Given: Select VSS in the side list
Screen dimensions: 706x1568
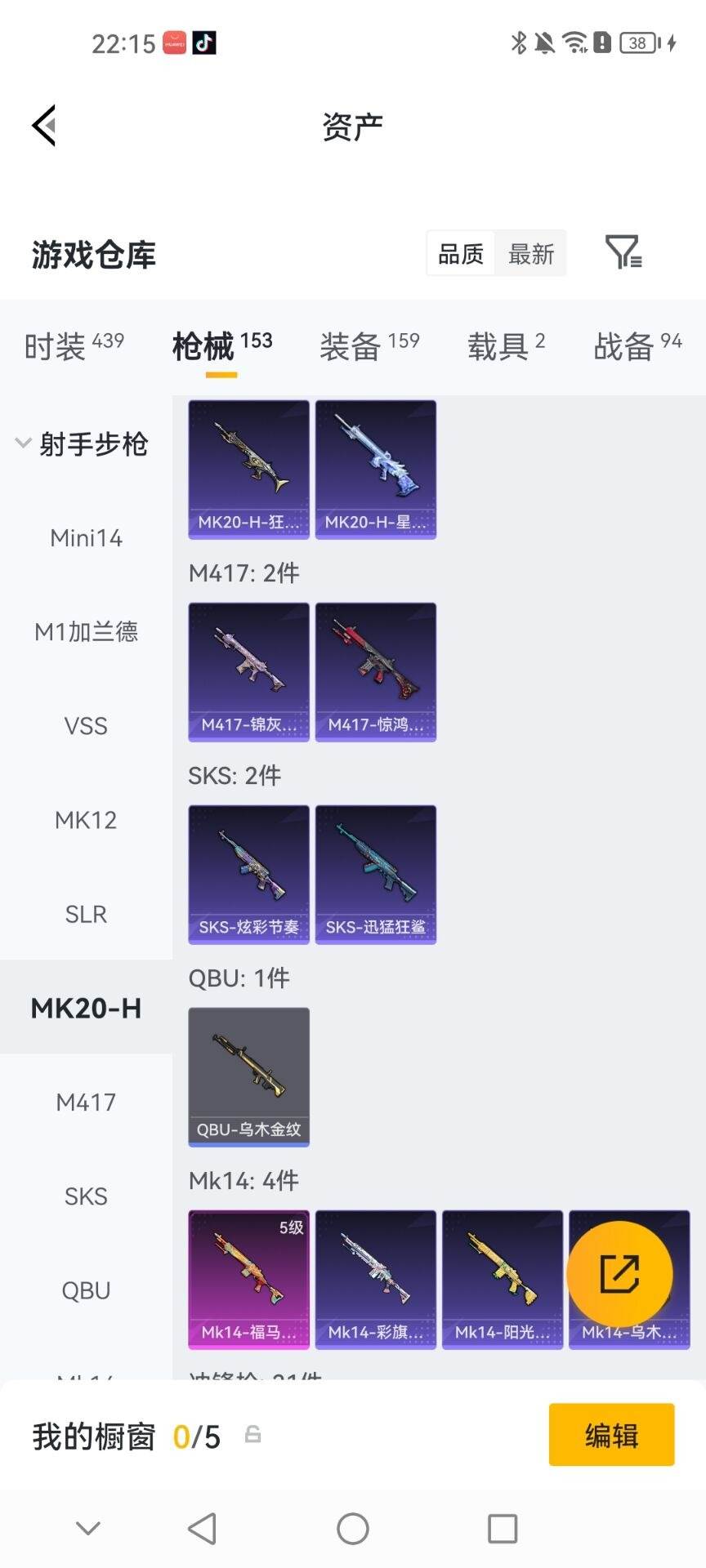Looking at the screenshot, I should (x=86, y=726).
